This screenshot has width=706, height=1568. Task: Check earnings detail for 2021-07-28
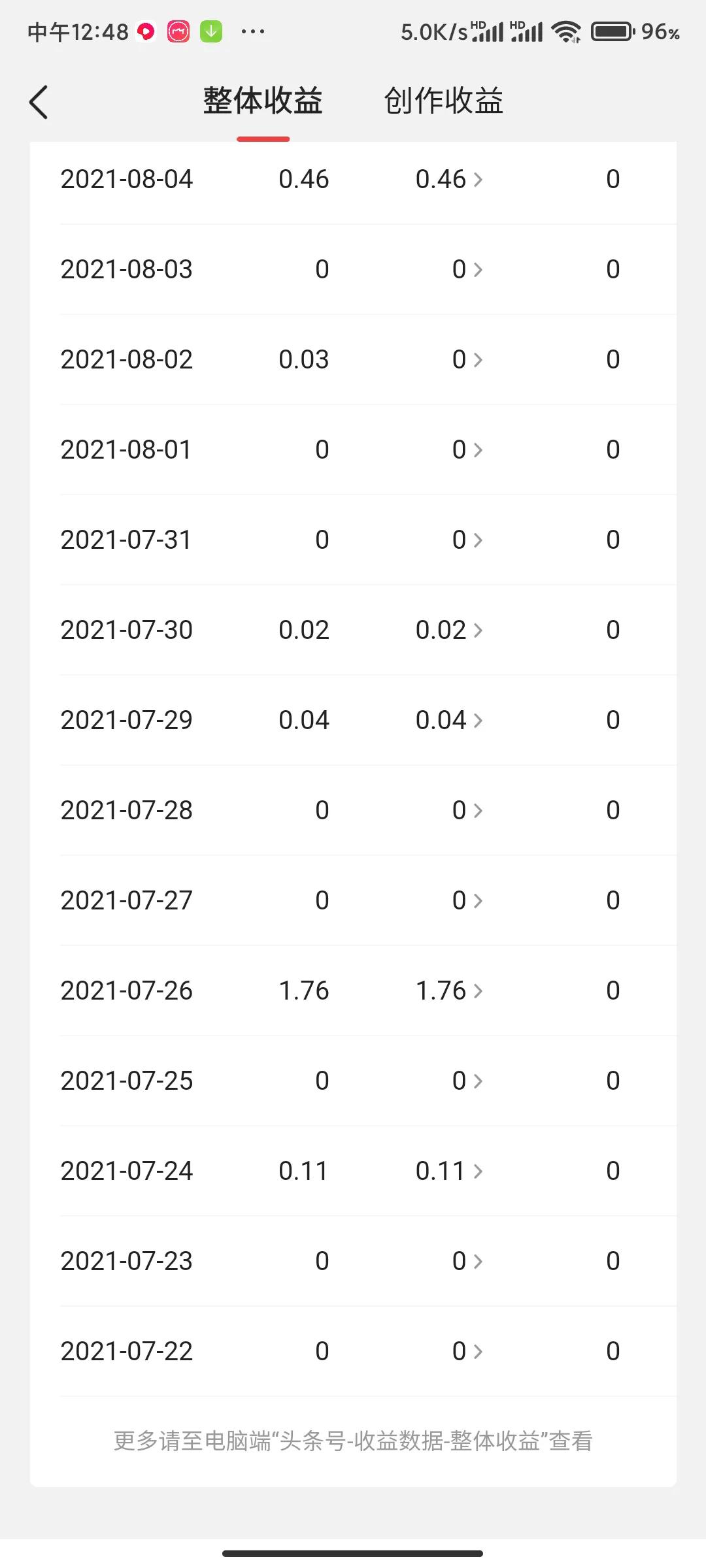click(x=467, y=811)
